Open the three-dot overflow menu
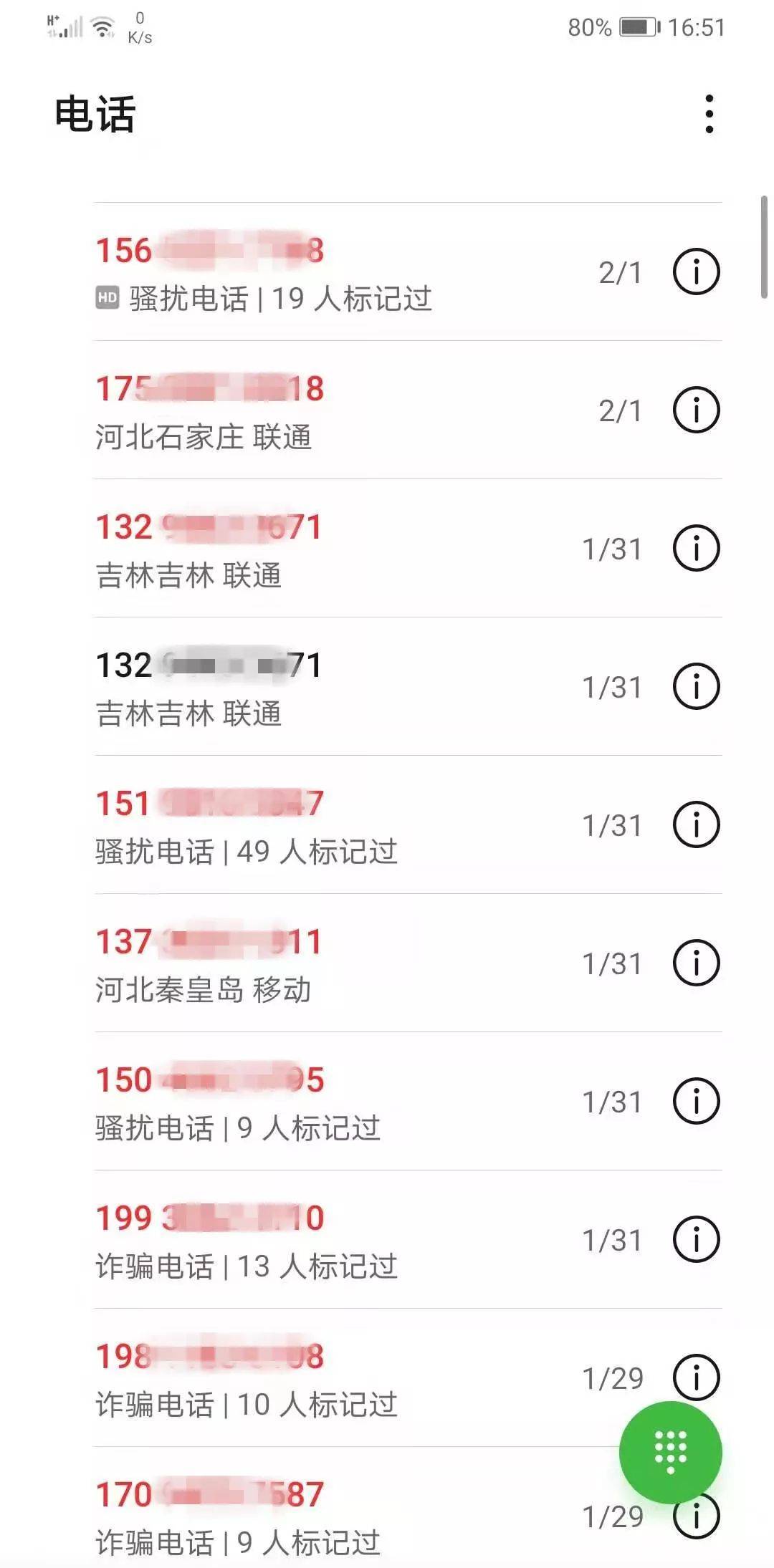This screenshot has width=774, height=1568. (709, 114)
